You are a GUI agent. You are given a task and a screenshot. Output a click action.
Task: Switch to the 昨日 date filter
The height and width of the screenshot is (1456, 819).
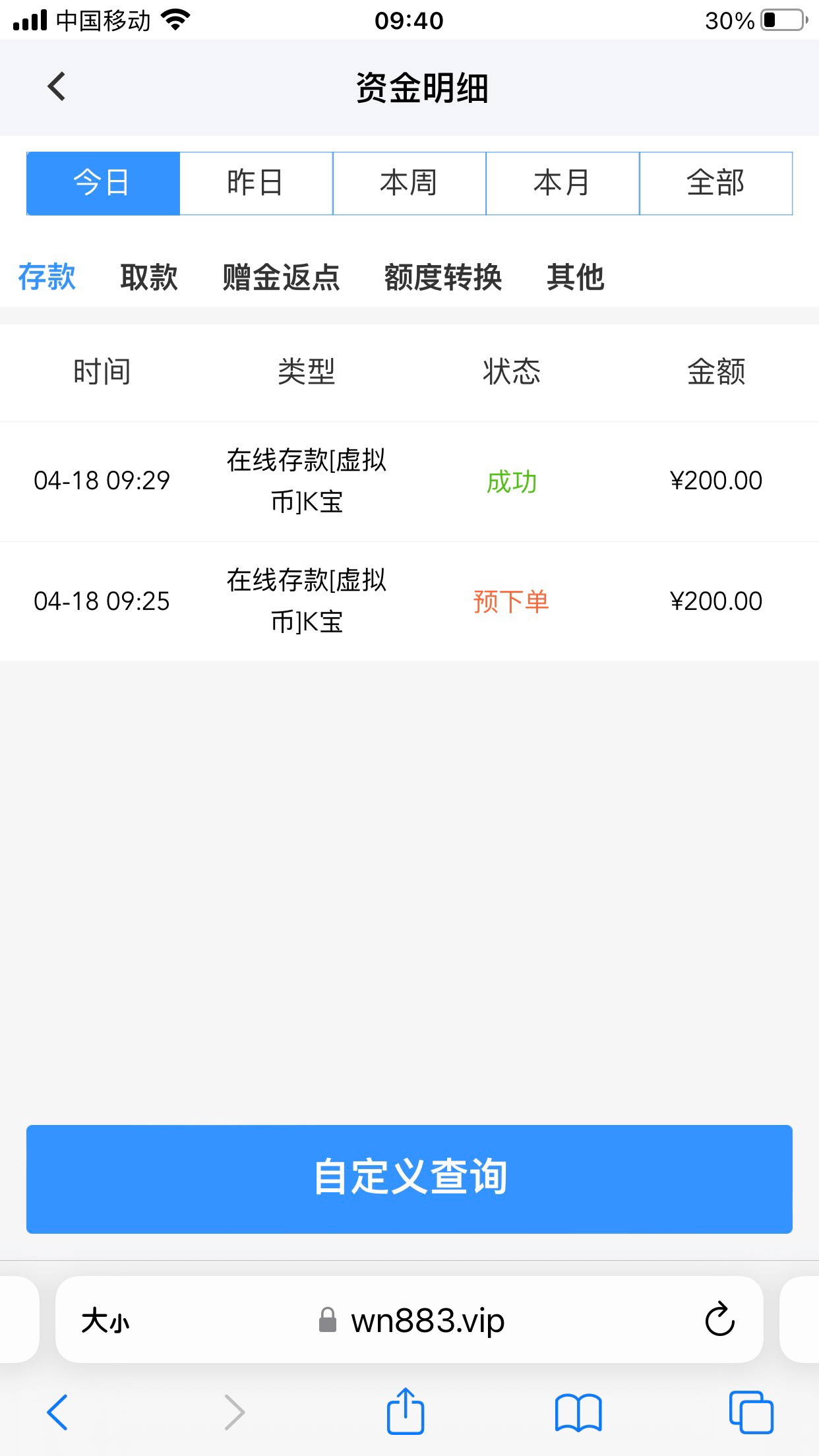[256, 183]
